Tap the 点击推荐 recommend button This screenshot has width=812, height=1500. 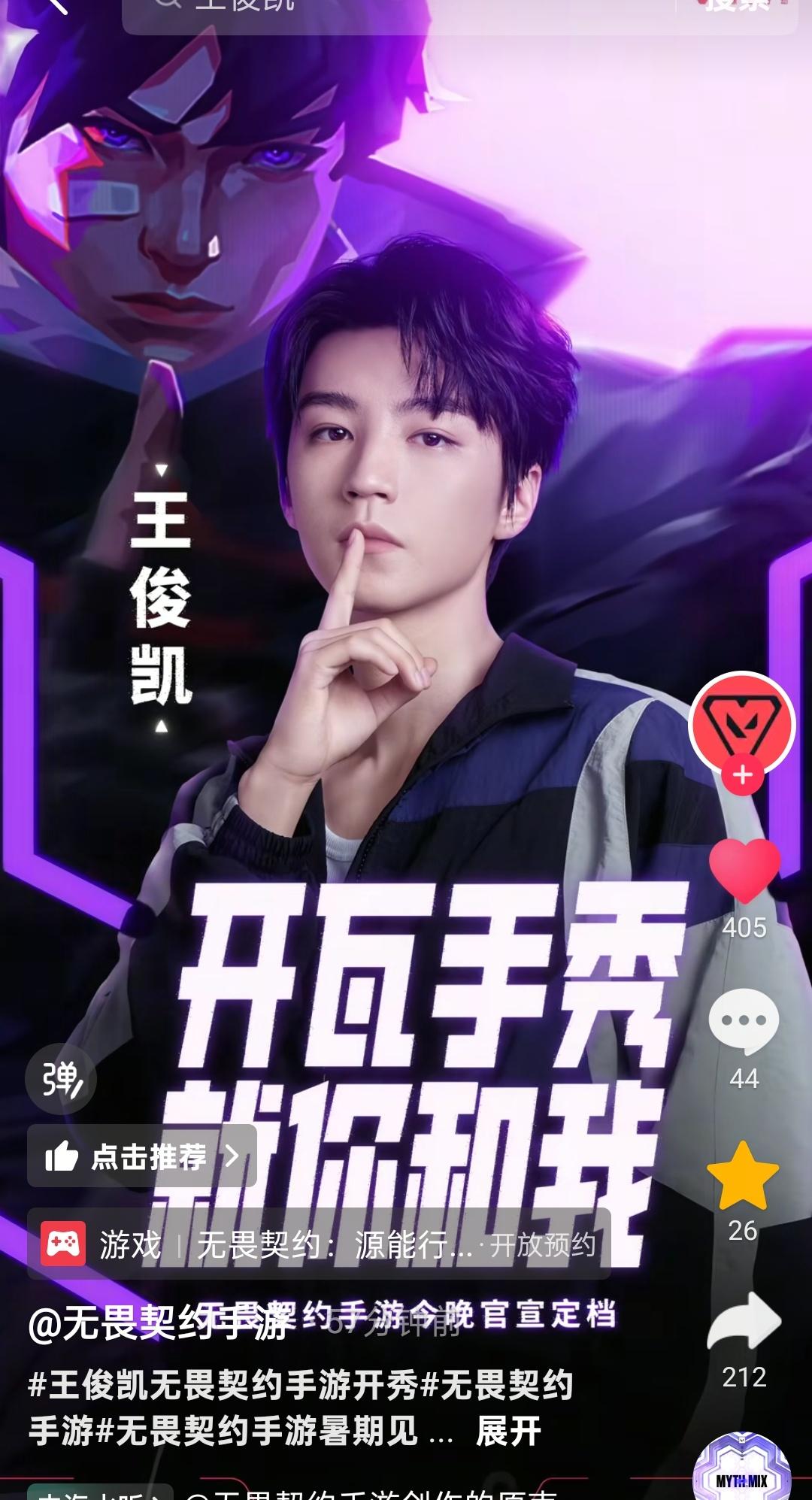click(142, 1156)
